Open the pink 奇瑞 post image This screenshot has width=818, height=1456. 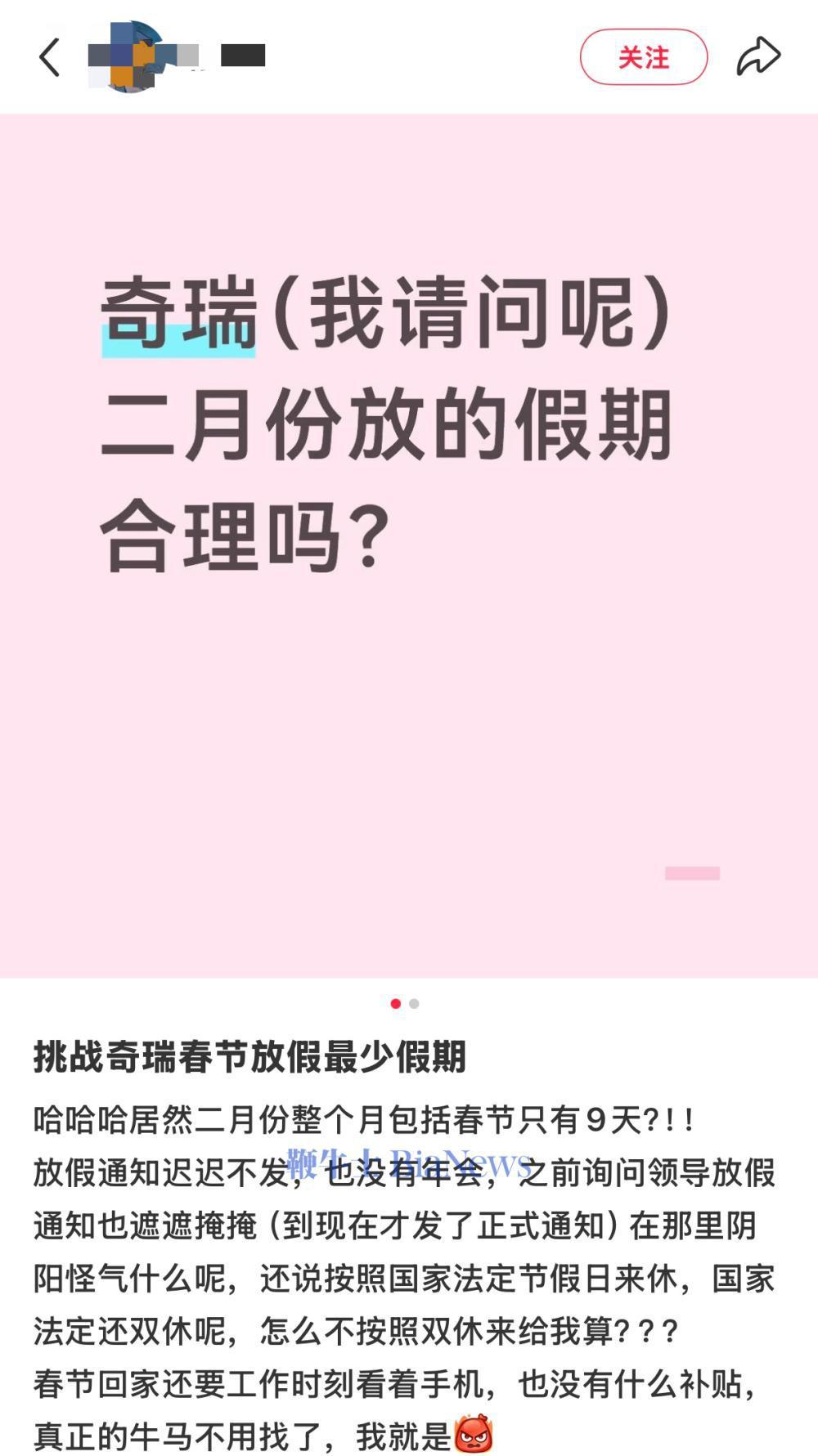[x=409, y=545]
